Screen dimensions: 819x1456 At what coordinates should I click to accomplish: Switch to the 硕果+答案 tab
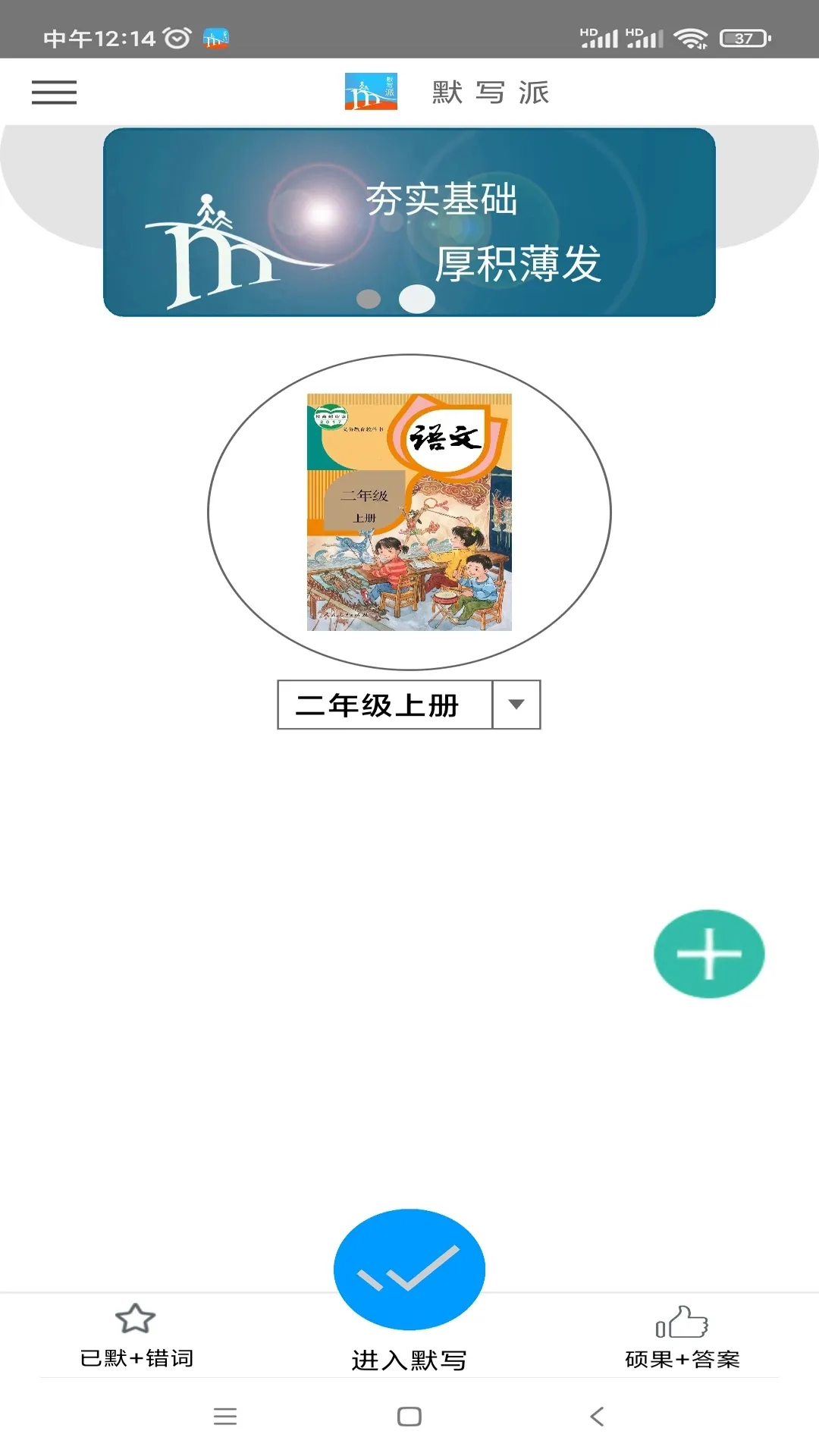682,1336
